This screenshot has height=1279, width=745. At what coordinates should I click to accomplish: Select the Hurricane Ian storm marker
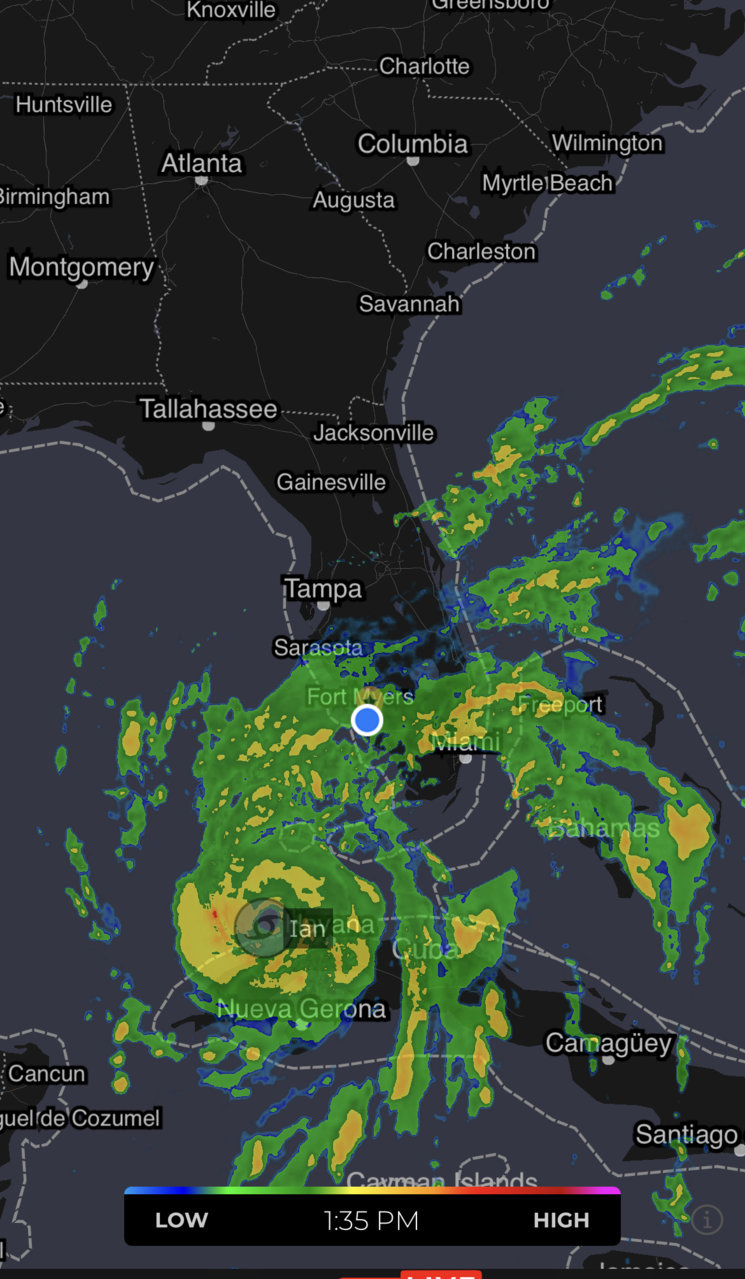pos(262,927)
